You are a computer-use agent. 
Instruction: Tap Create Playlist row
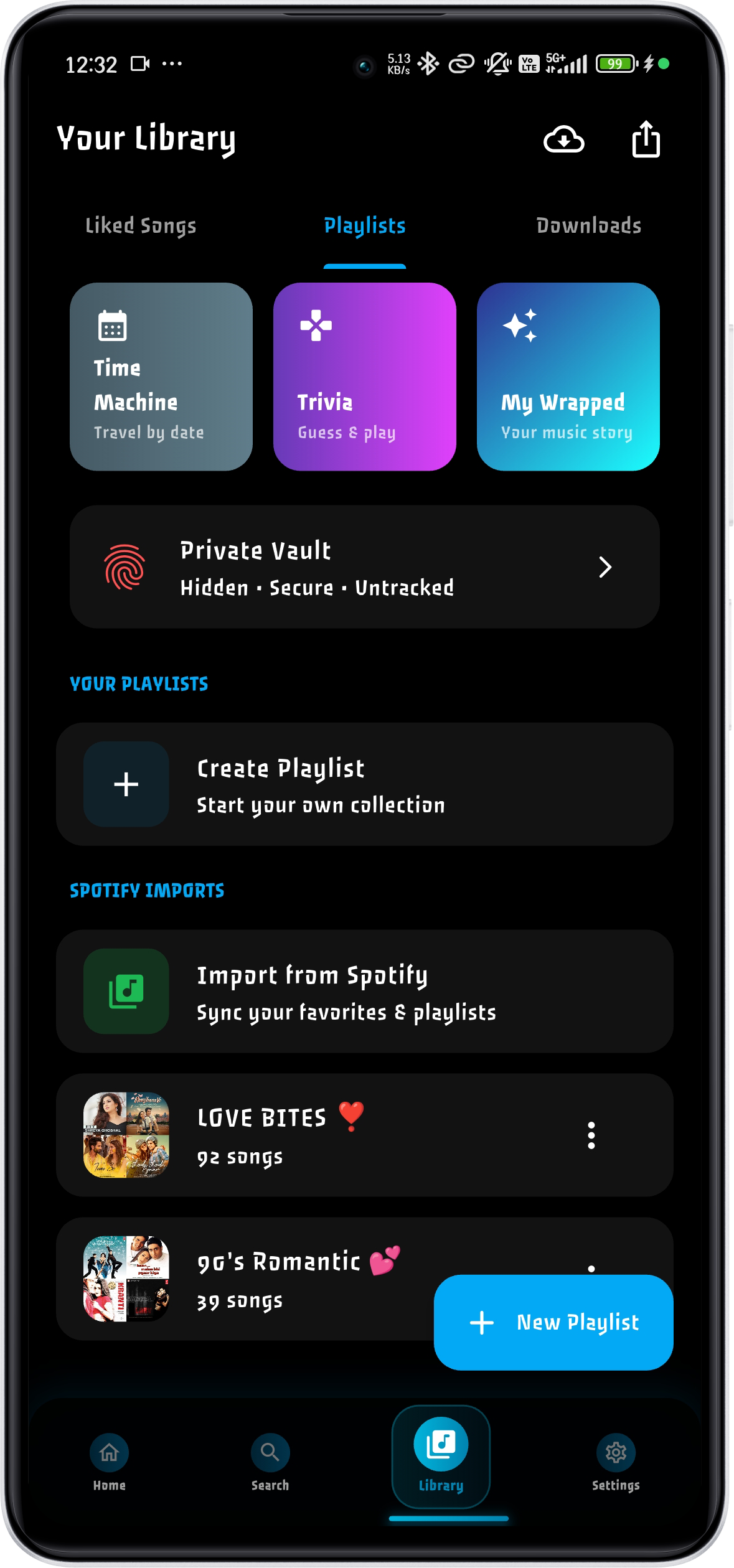(364, 784)
